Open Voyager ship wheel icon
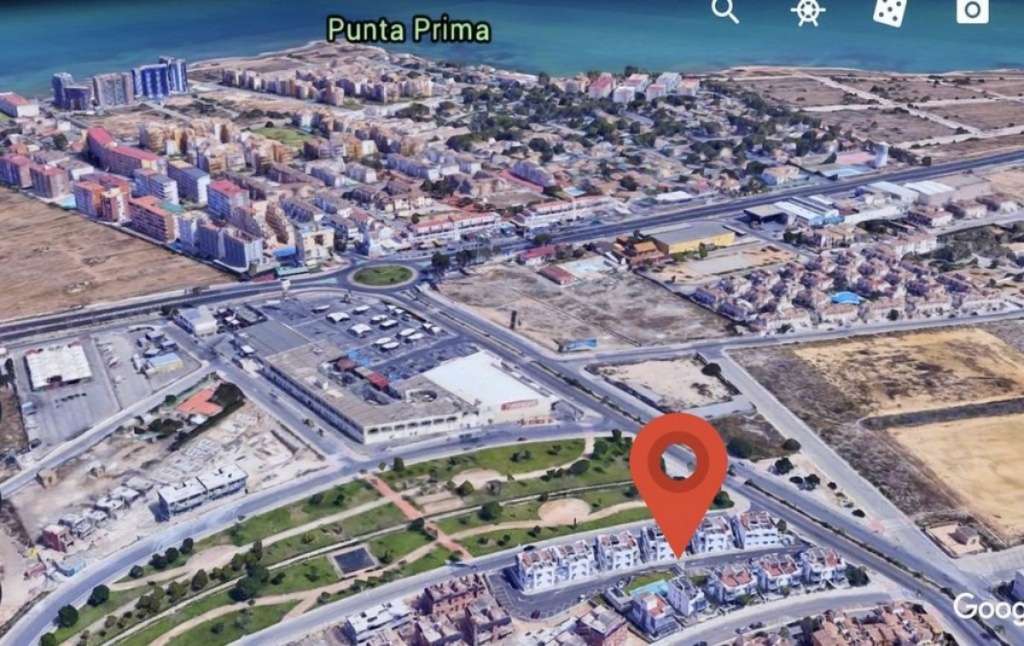 (808, 11)
